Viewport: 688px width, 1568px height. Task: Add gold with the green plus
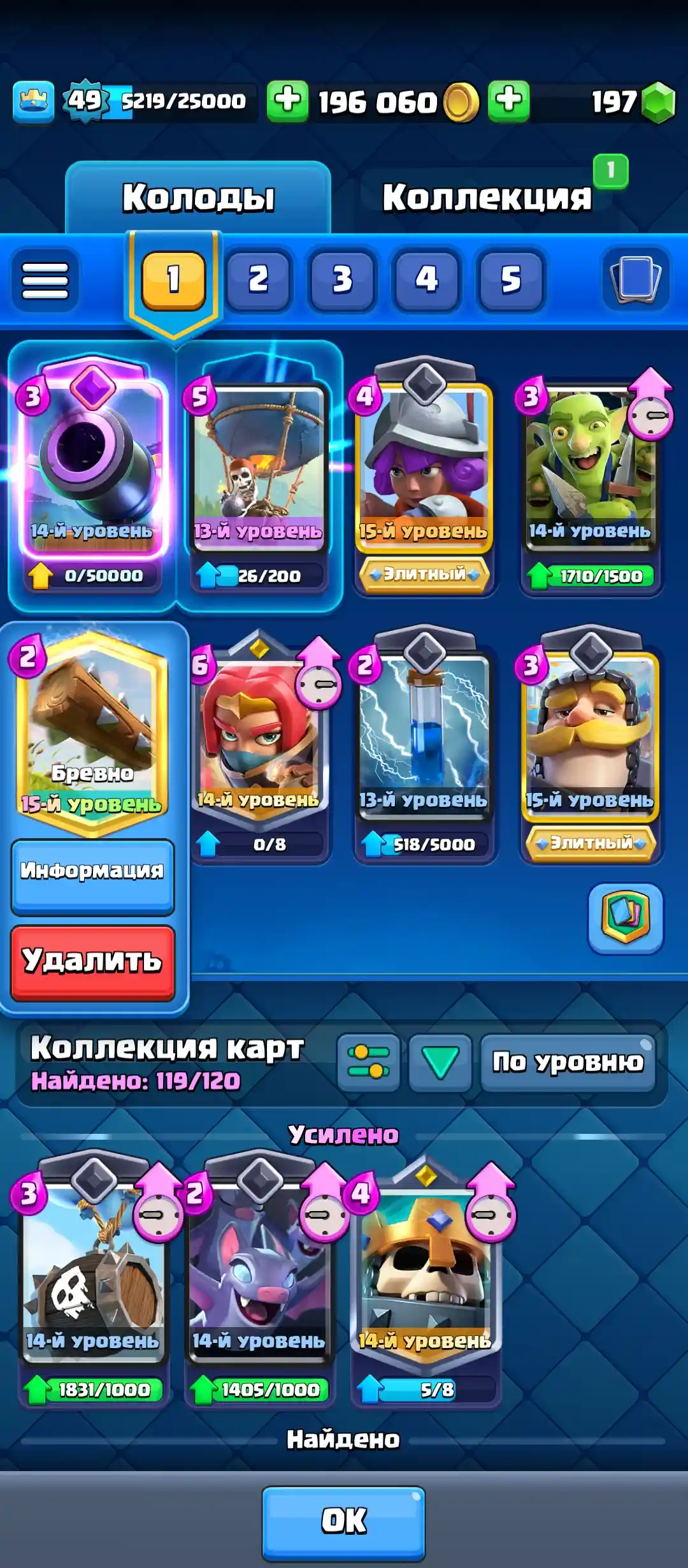click(x=287, y=101)
